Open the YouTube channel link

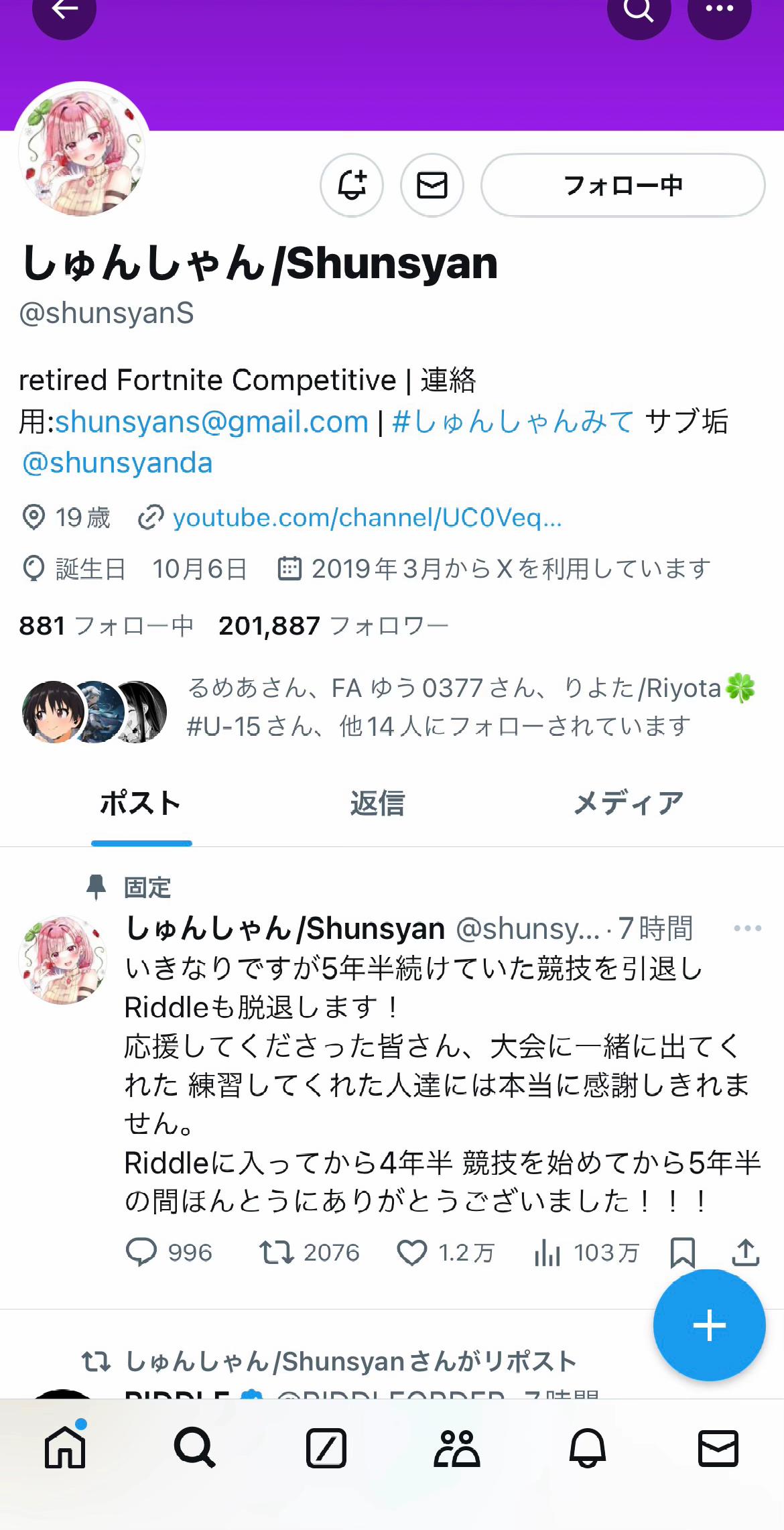pos(367,518)
